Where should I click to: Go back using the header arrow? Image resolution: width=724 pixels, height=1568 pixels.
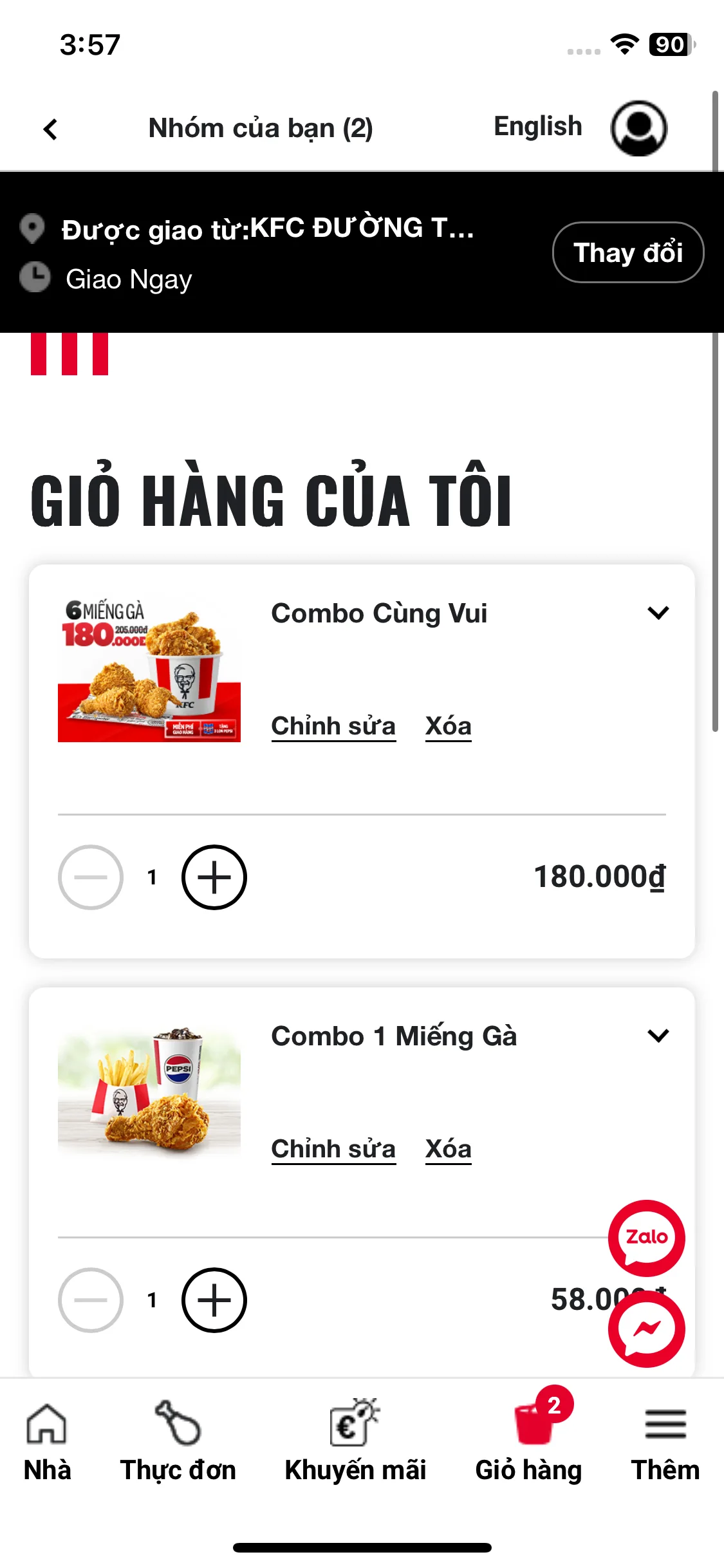pos(50,129)
